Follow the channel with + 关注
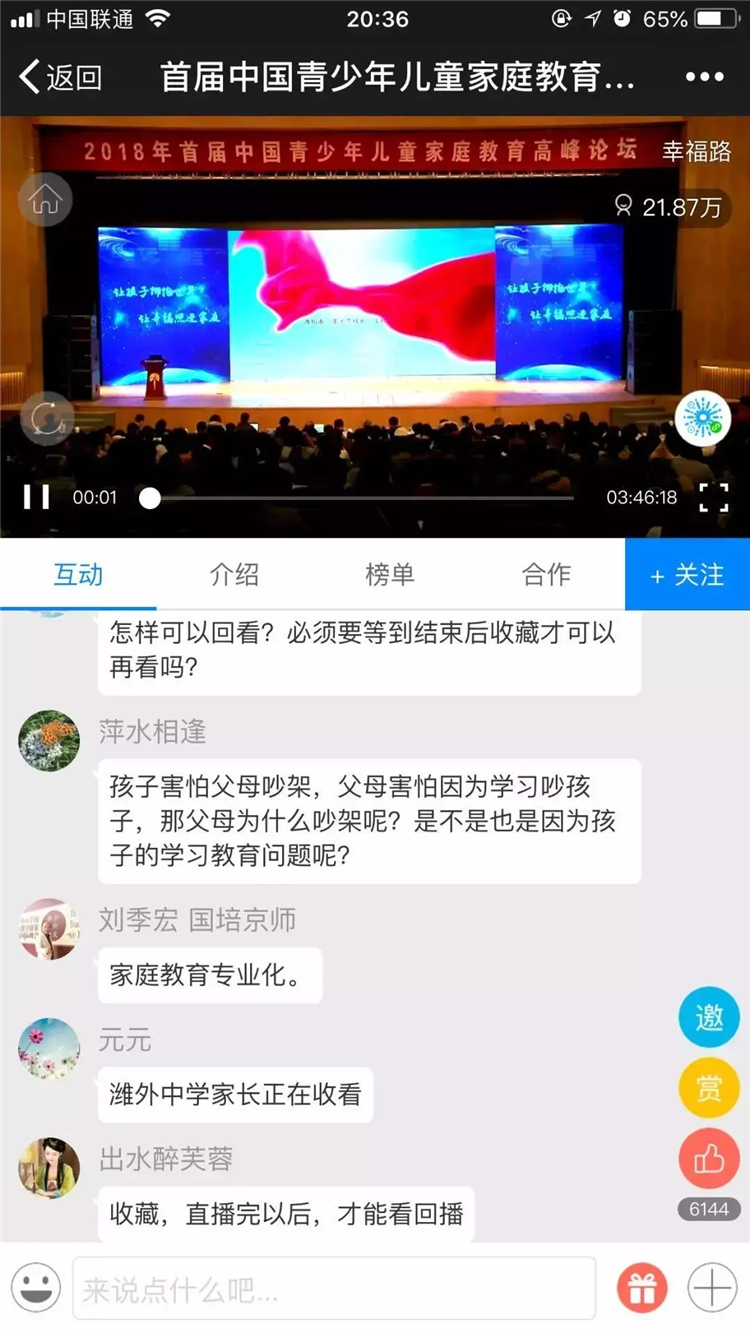750x1333 pixels. 687,575
